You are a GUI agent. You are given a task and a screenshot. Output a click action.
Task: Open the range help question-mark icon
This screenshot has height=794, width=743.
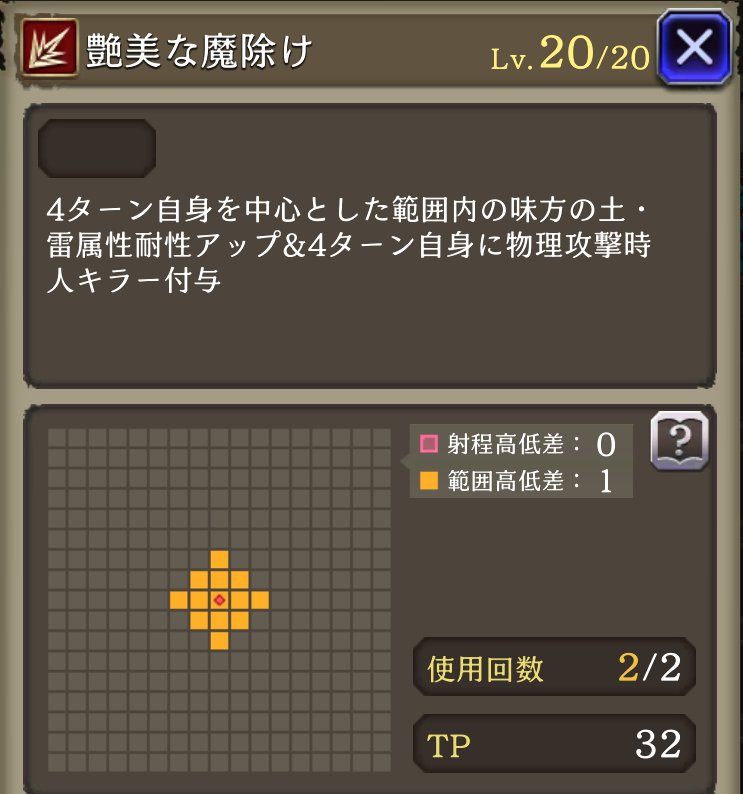679,439
